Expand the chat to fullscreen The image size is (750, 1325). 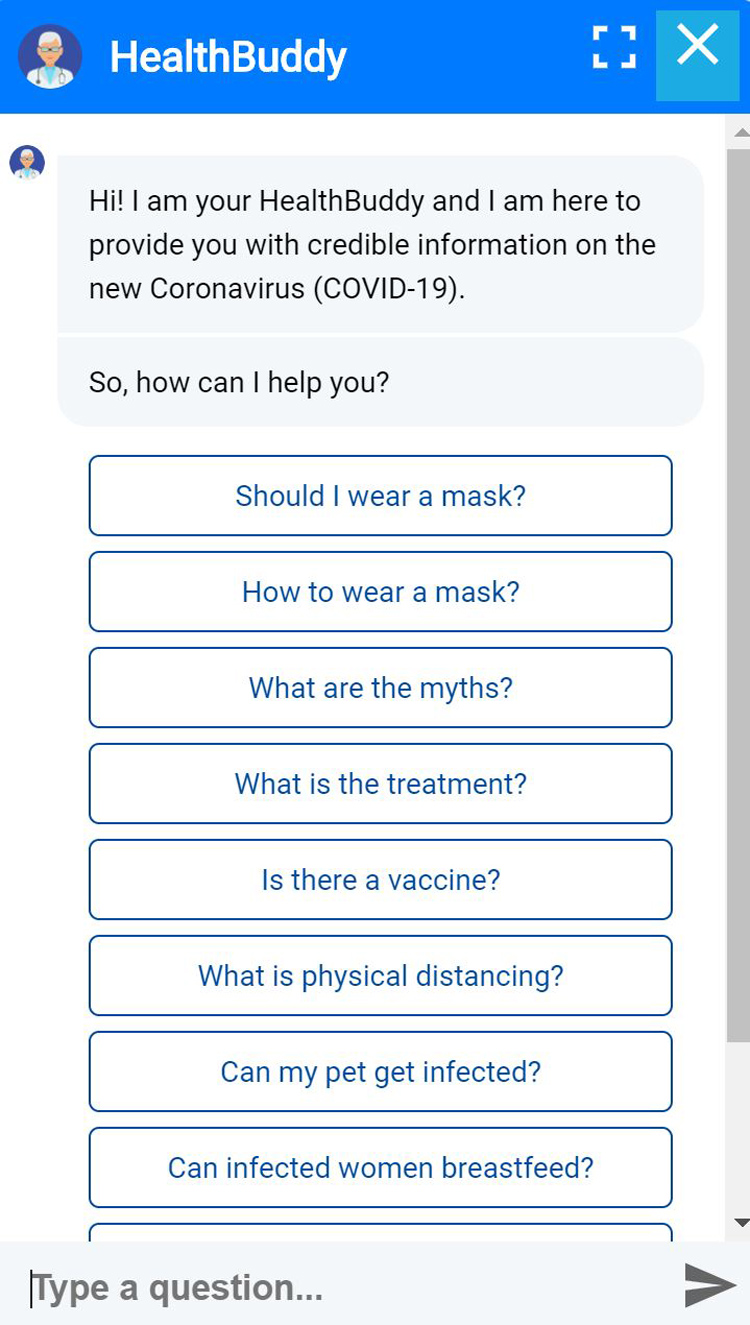coord(614,47)
